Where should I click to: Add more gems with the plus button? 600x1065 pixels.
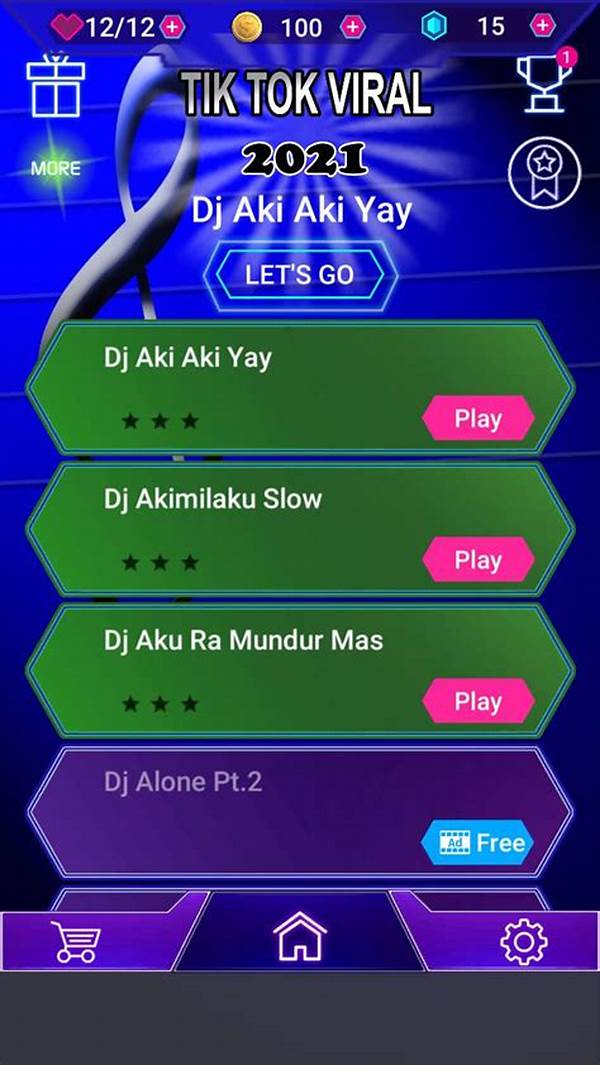542,26
